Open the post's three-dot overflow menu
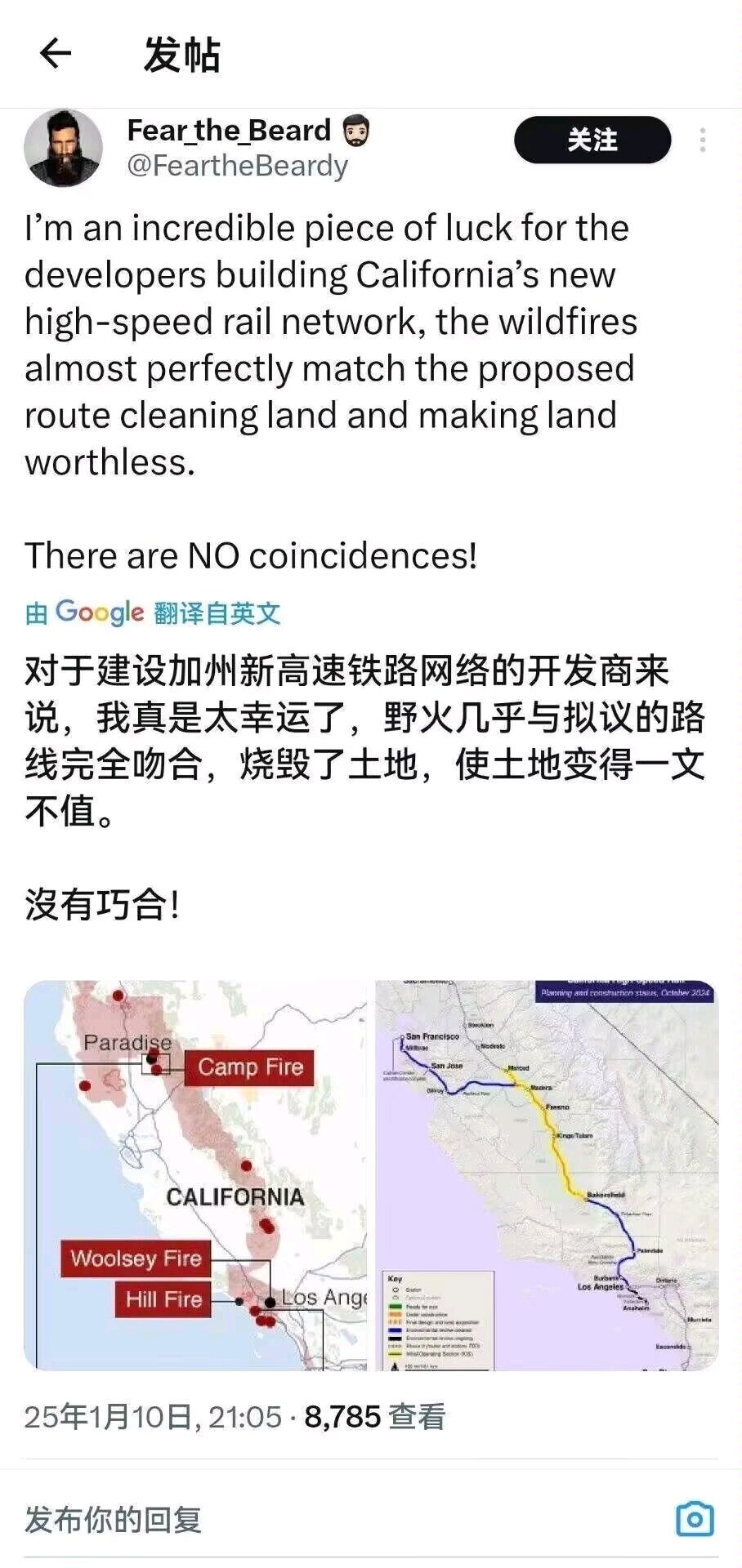Screen dimensions: 742x1568 [x=703, y=140]
